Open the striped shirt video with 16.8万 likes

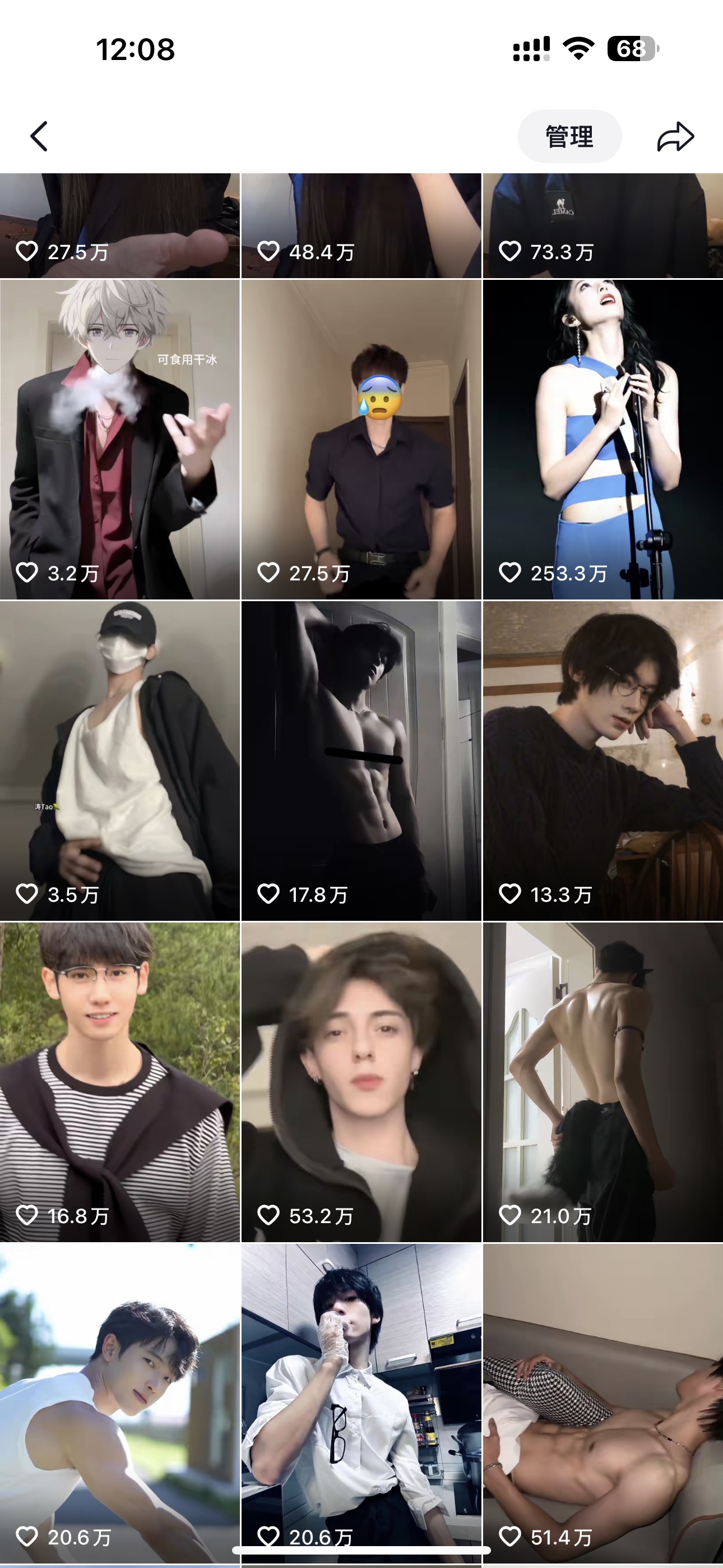coord(119,1082)
